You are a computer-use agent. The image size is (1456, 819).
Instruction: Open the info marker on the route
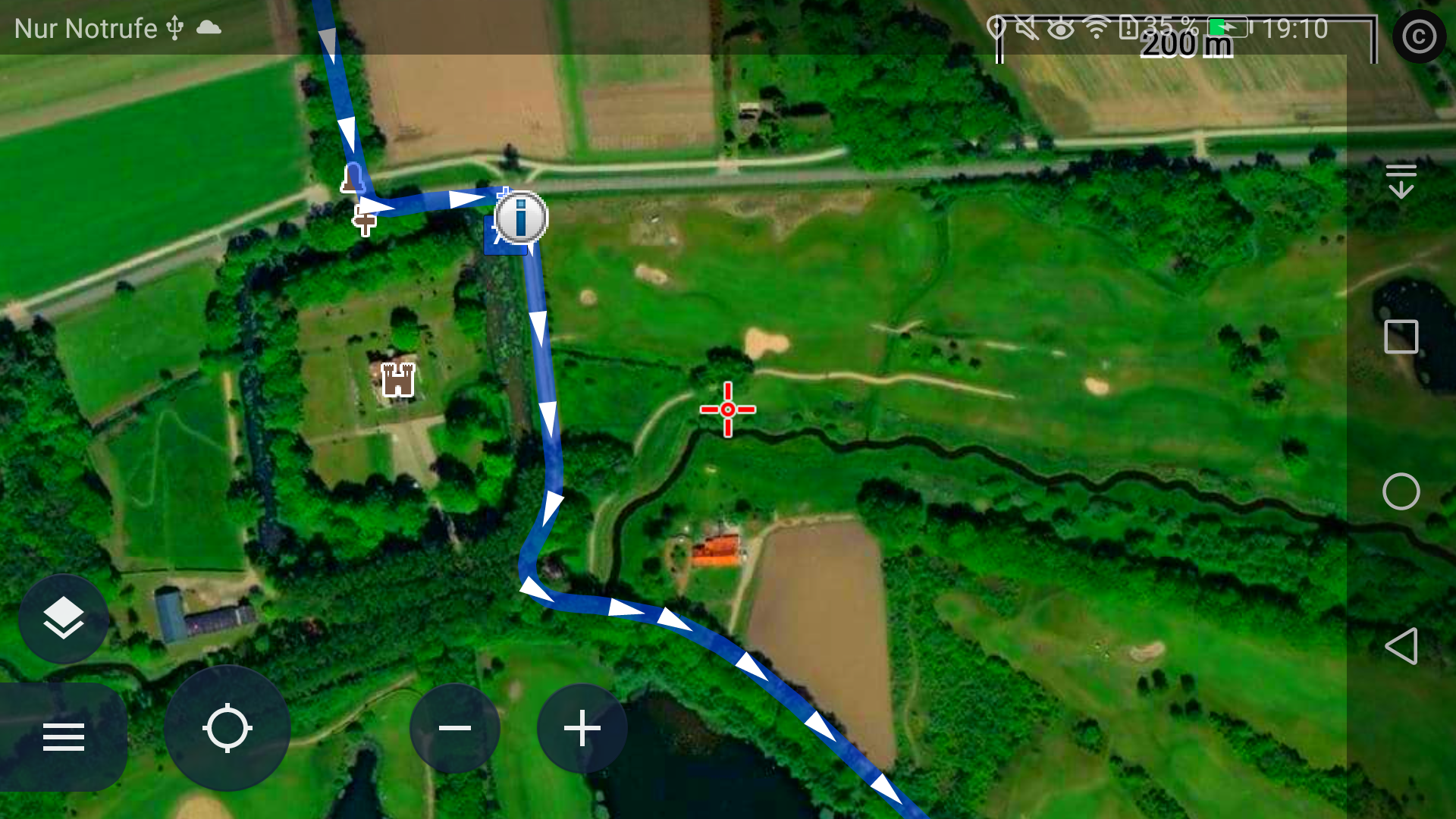click(x=520, y=218)
